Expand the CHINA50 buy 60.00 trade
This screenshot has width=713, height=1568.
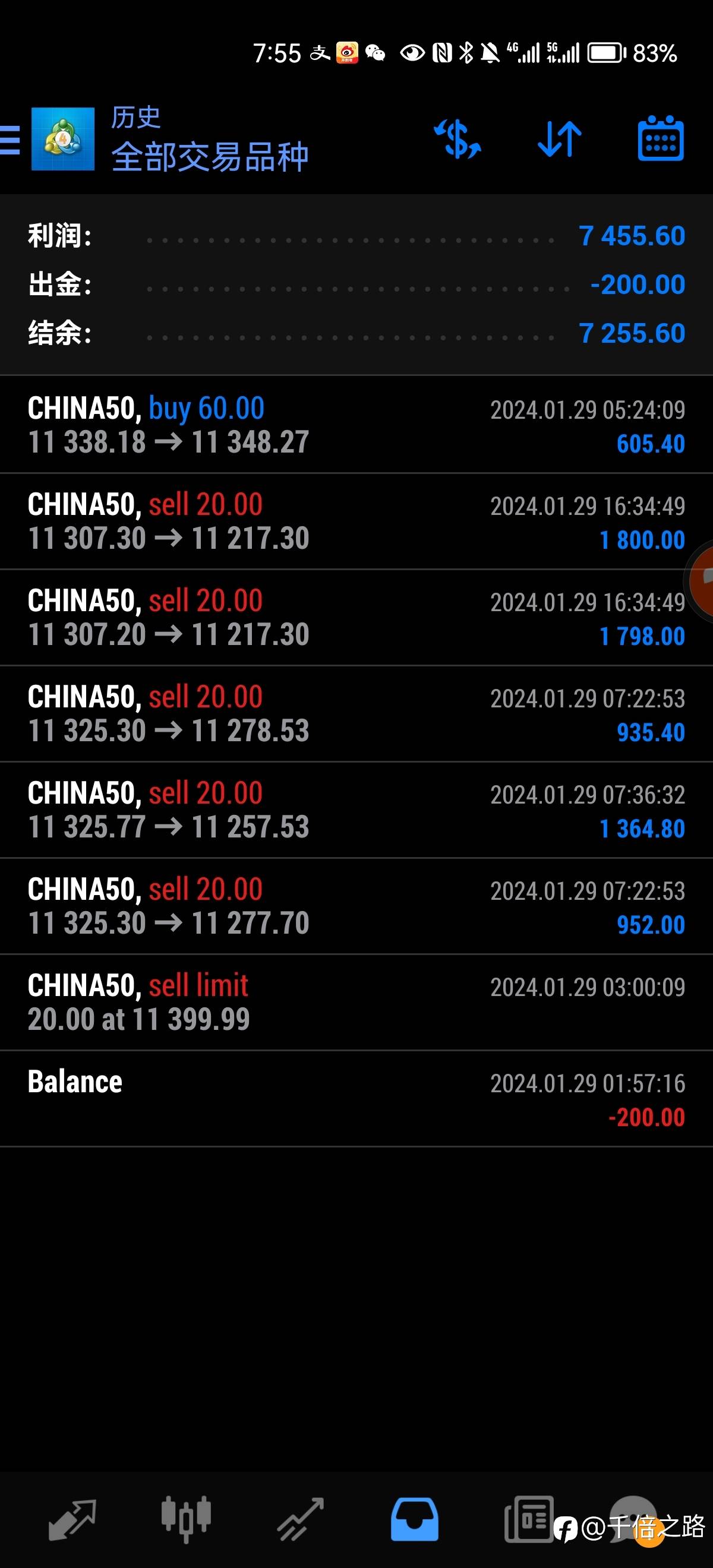tap(356, 425)
